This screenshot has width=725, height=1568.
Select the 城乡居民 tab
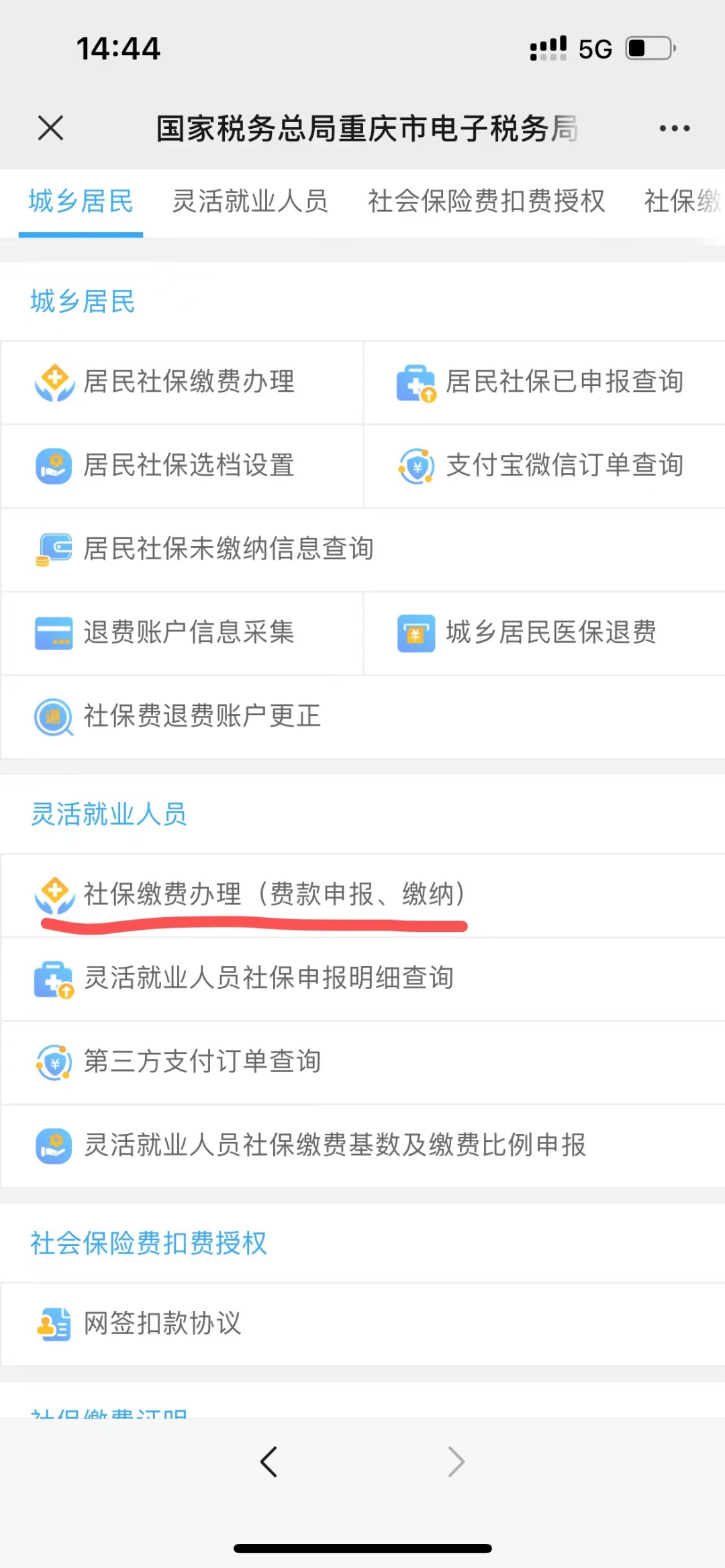click(81, 201)
